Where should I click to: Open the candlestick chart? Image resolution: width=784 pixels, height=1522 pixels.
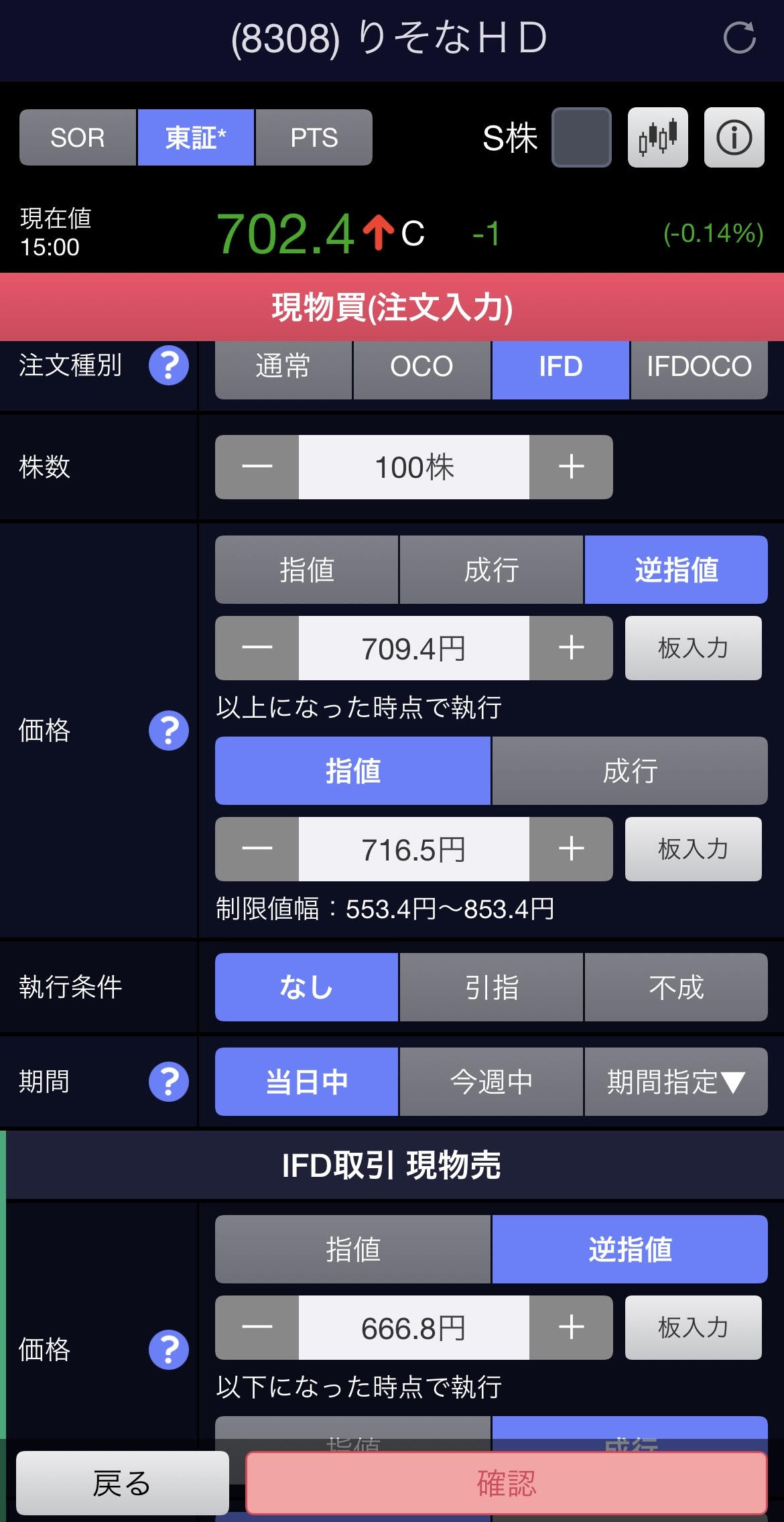click(657, 137)
